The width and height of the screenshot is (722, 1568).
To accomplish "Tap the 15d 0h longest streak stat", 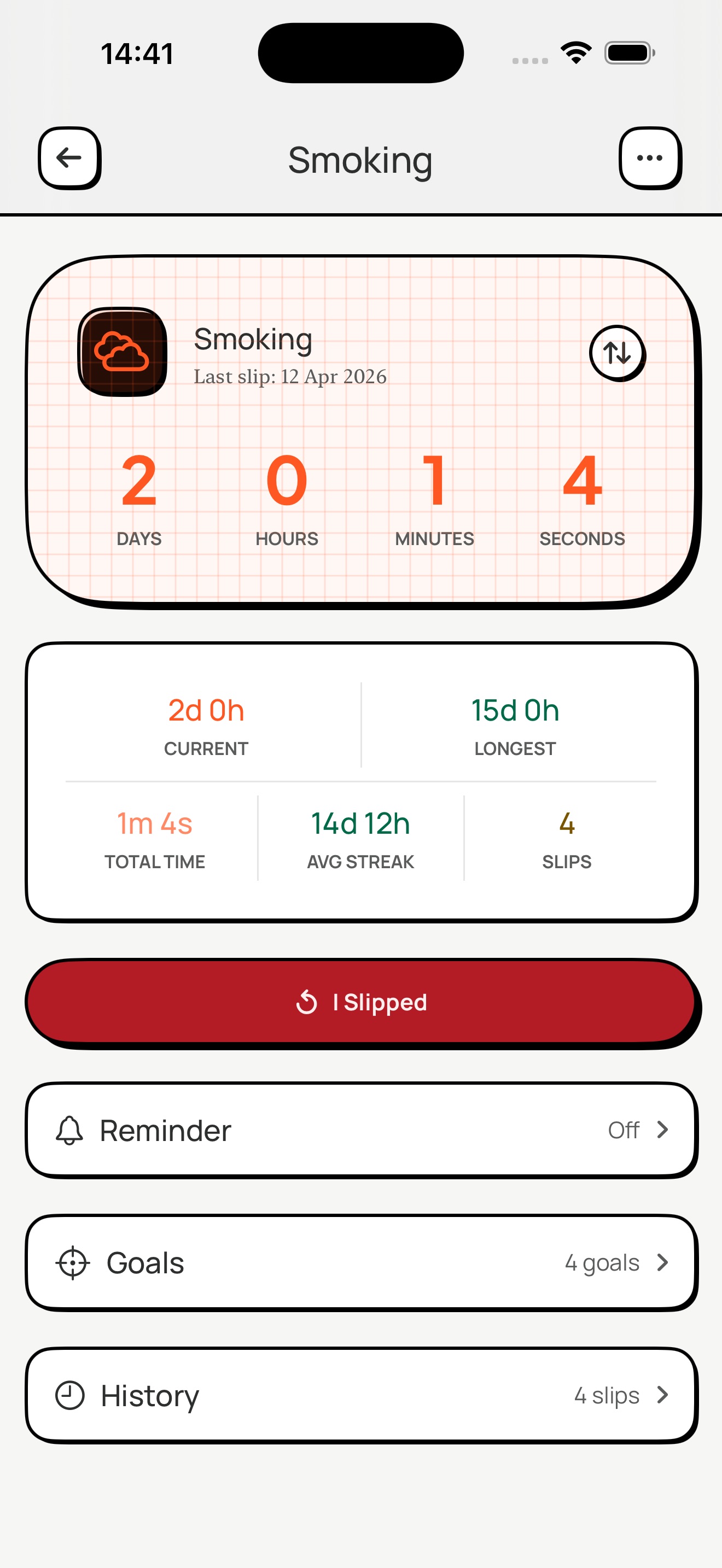I will (514, 709).
